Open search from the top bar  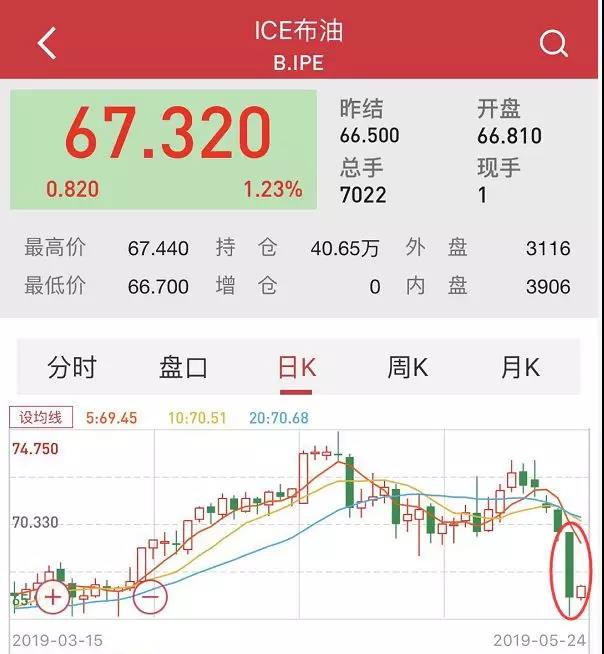coord(553,43)
